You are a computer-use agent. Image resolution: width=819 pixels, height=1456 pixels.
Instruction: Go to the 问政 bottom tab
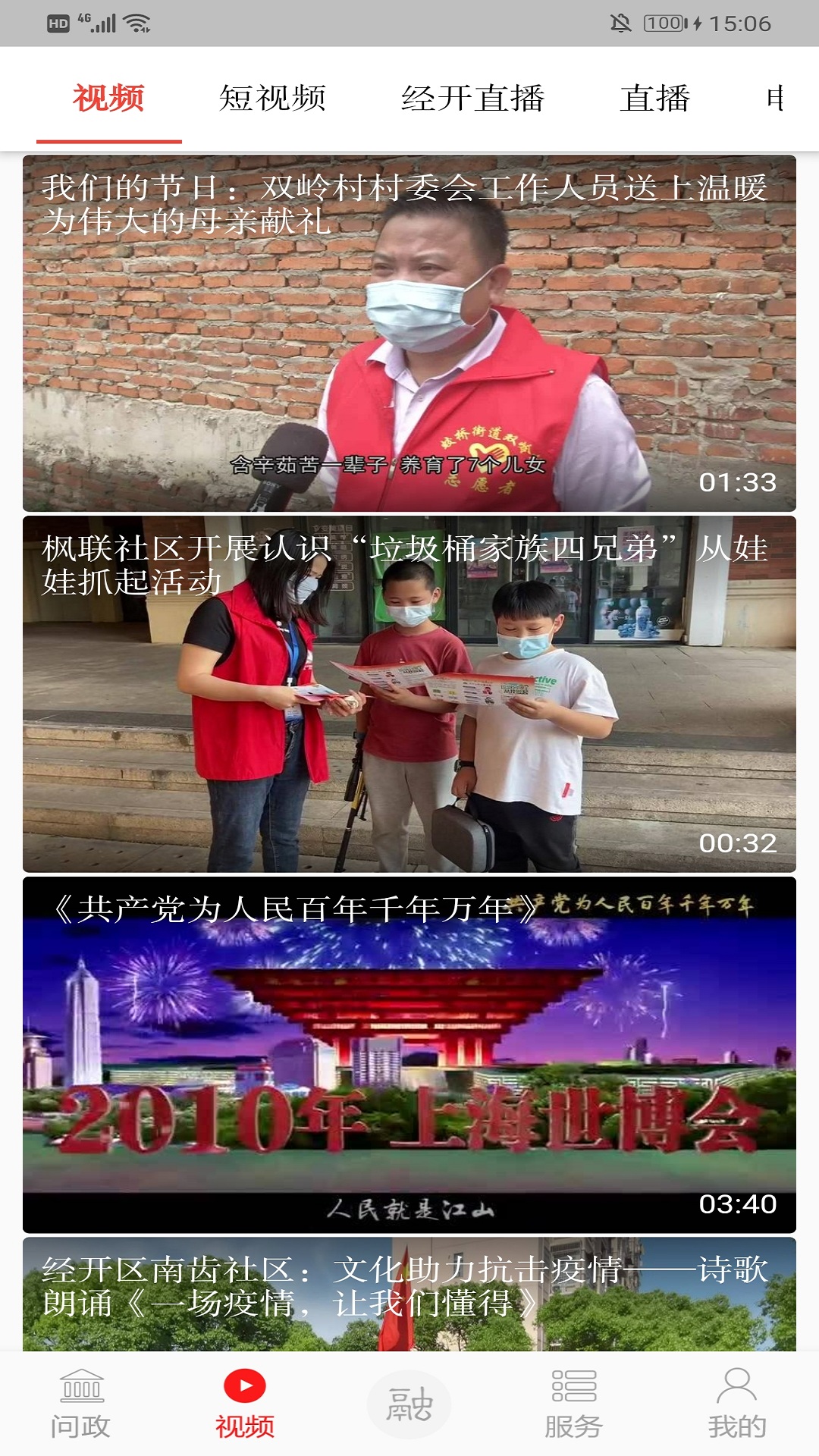pyautogui.click(x=81, y=1404)
